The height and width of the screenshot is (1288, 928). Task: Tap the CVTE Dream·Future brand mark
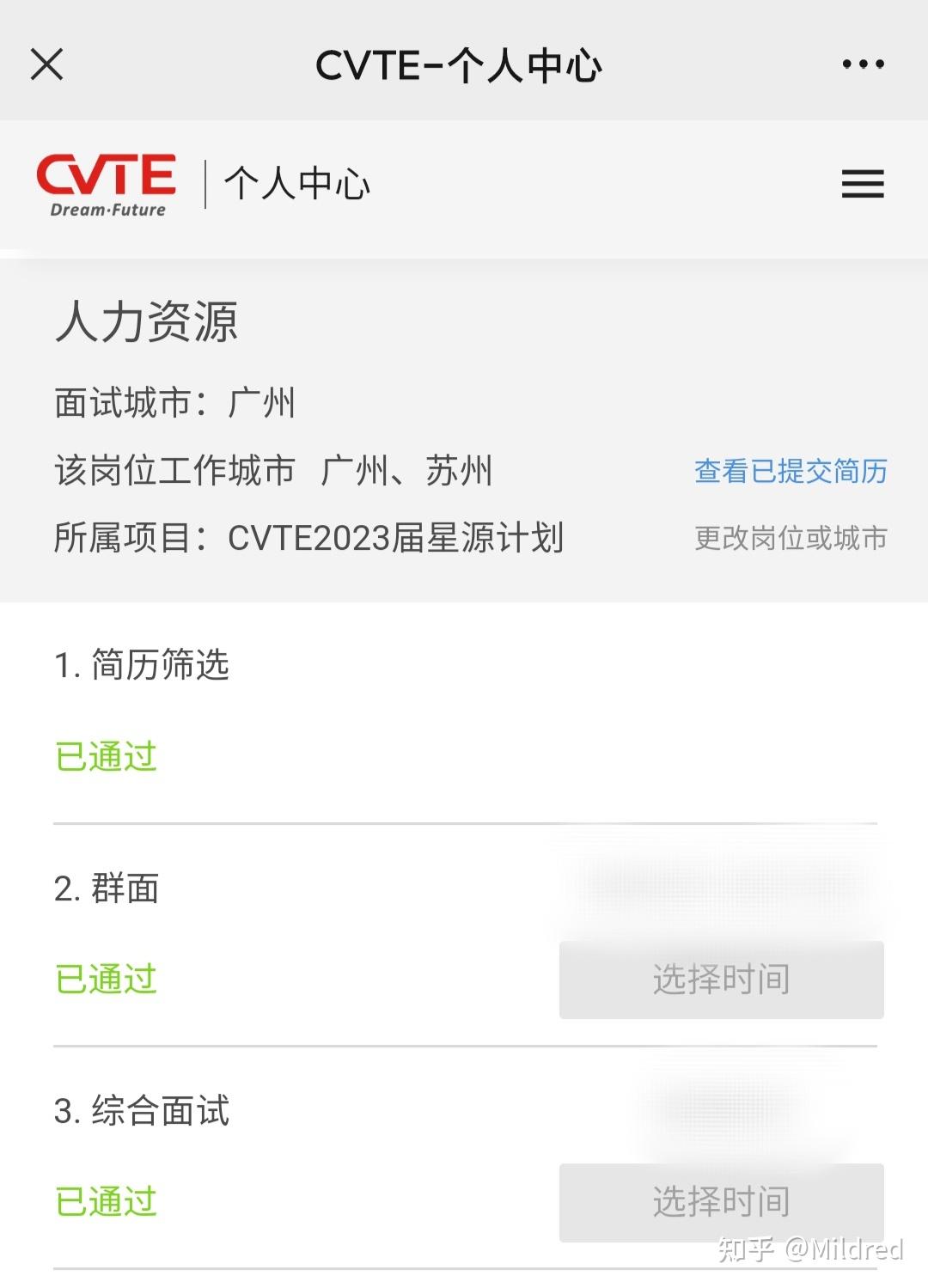click(106, 180)
